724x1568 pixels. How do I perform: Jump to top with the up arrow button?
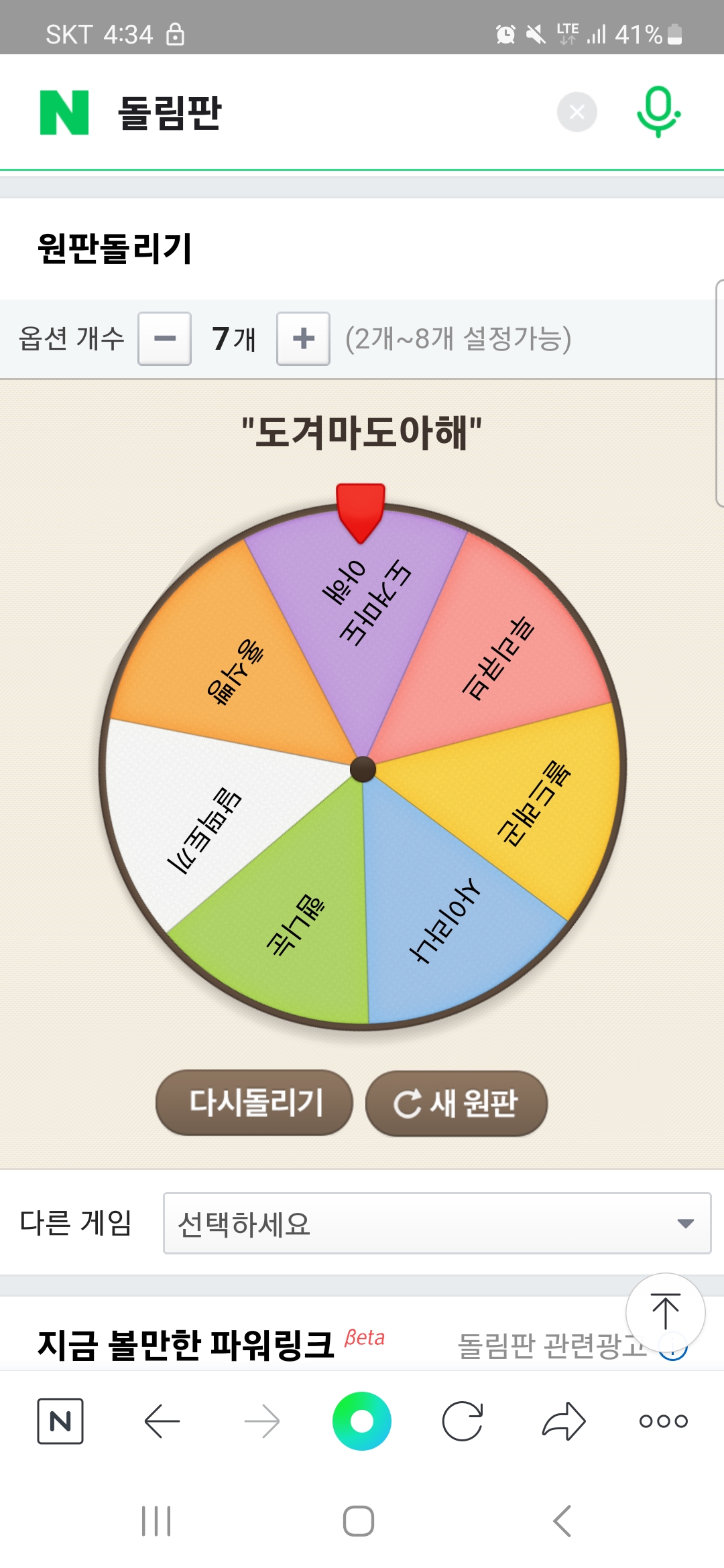[x=665, y=1312]
